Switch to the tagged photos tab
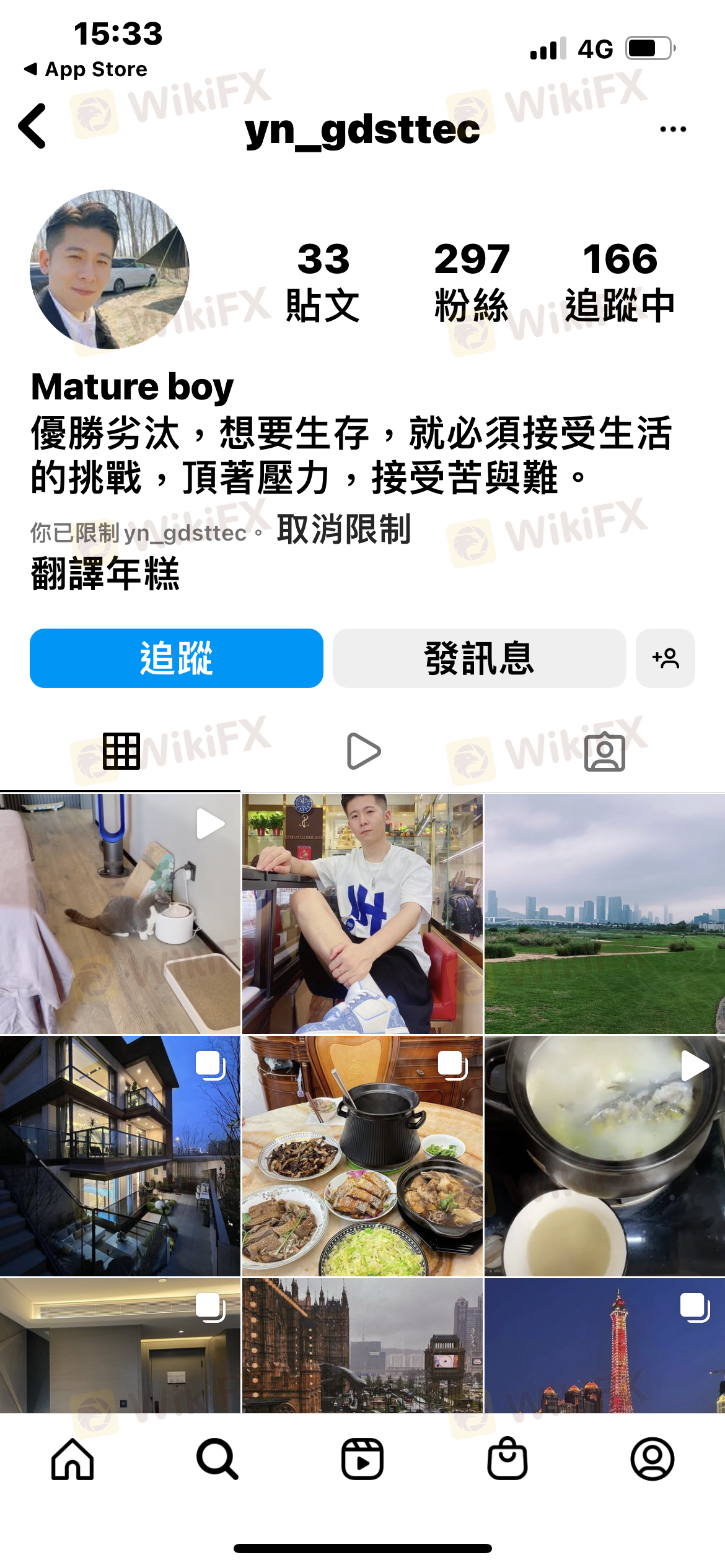 (x=605, y=751)
